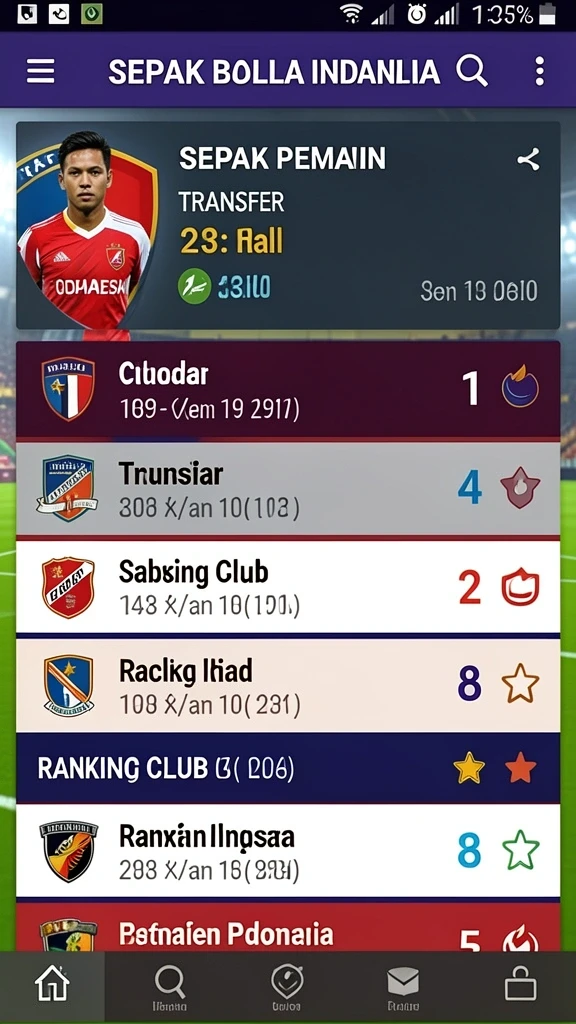Tap the yellow star in Ranking Club header
The image size is (576, 1024).
[x=469, y=768]
